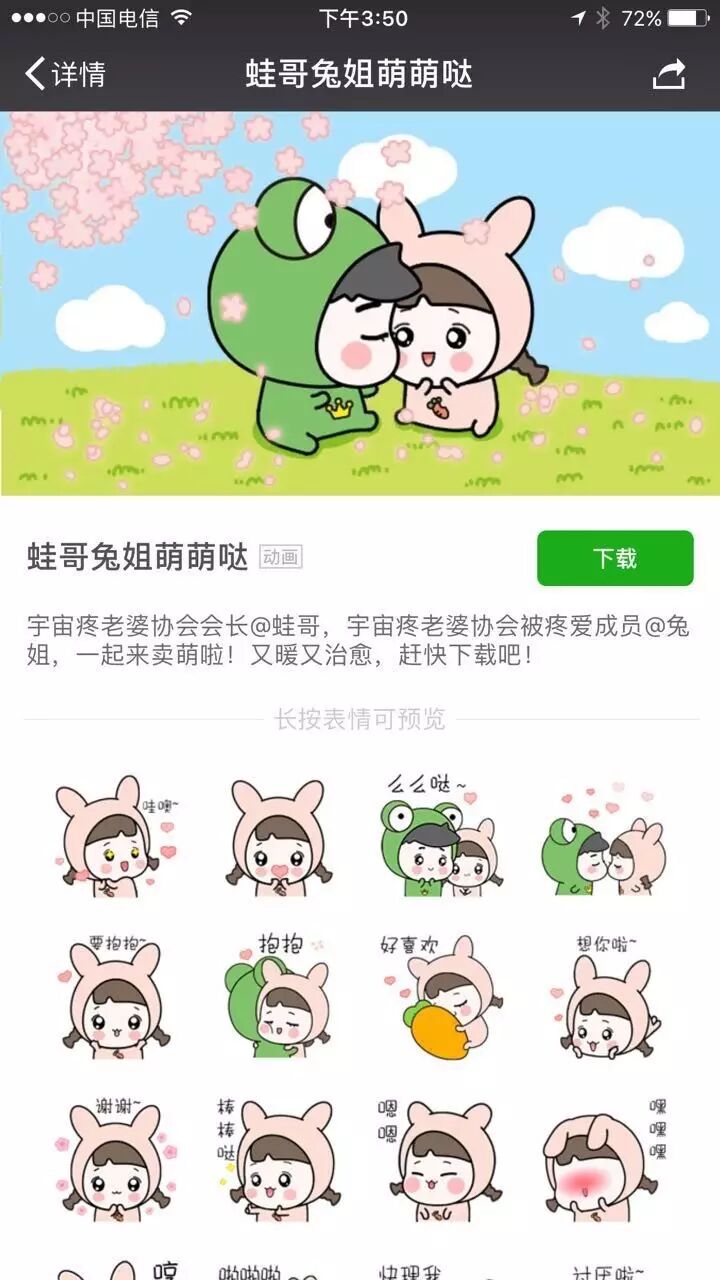Preview the 谢谢~ sticker

coord(114,1160)
